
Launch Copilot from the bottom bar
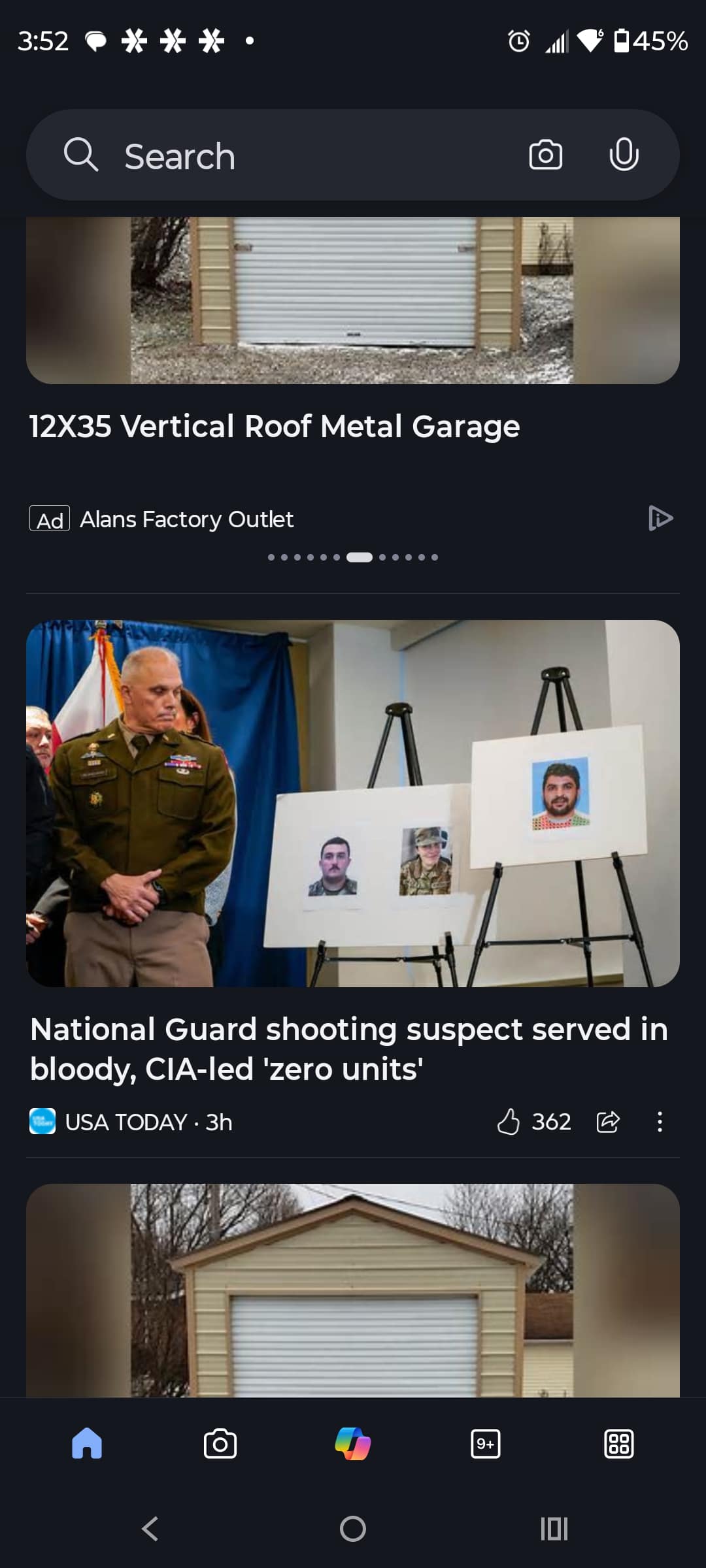(x=353, y=1443)
